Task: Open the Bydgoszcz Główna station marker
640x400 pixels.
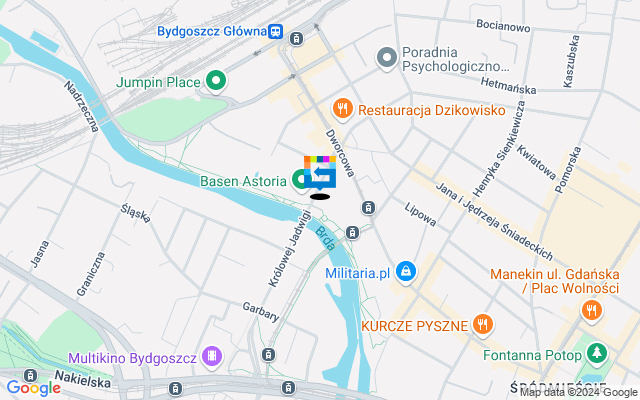Action: (x=274, y=31)
